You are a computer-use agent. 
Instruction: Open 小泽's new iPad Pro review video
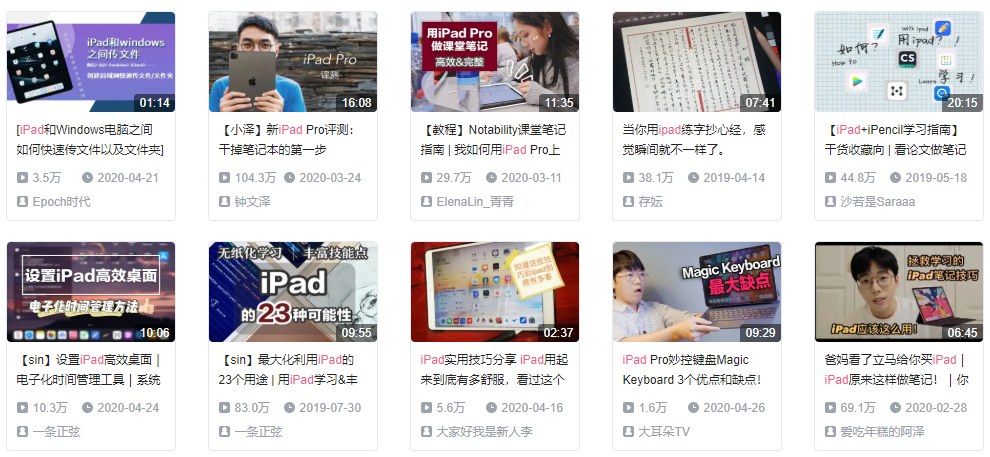(293, 62)
